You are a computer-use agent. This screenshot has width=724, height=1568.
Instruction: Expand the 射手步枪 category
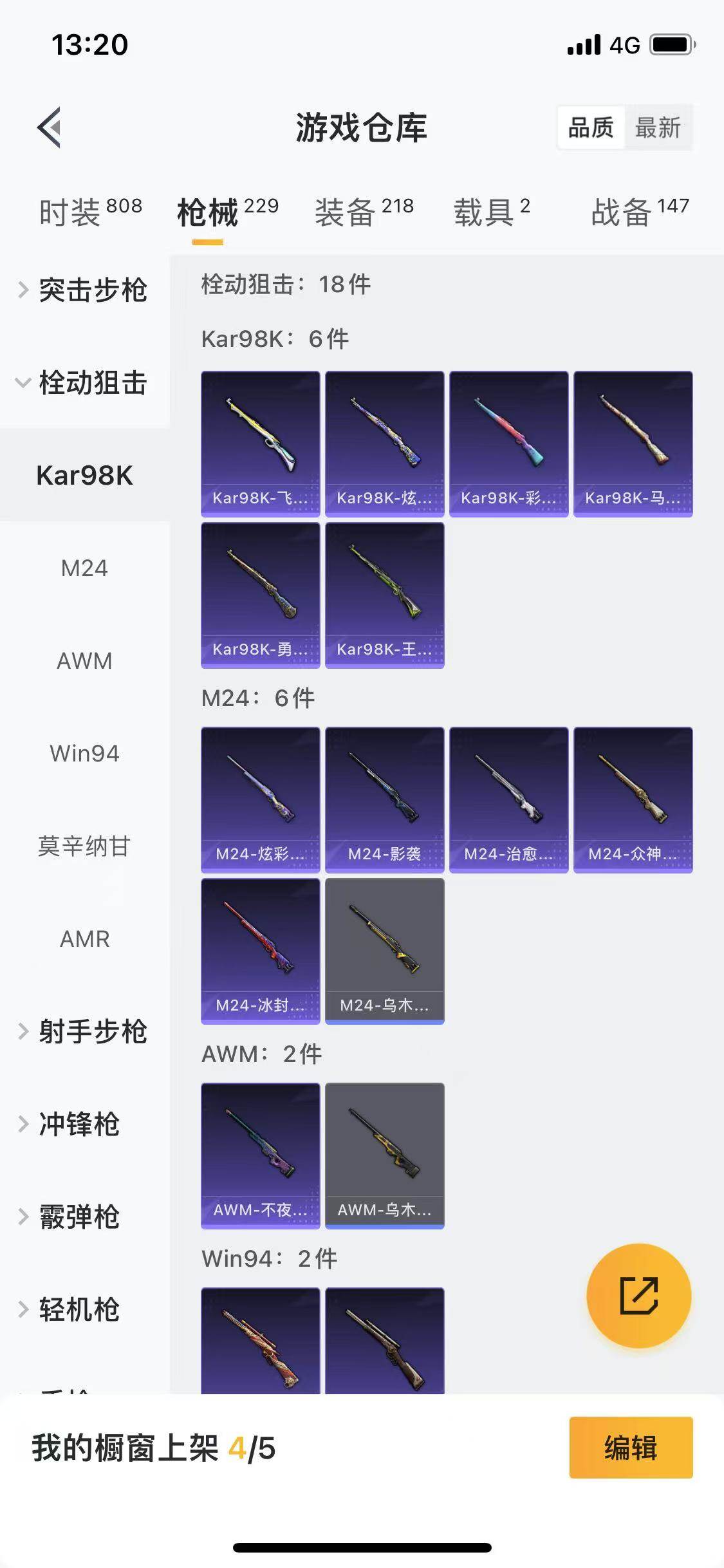84,1032
